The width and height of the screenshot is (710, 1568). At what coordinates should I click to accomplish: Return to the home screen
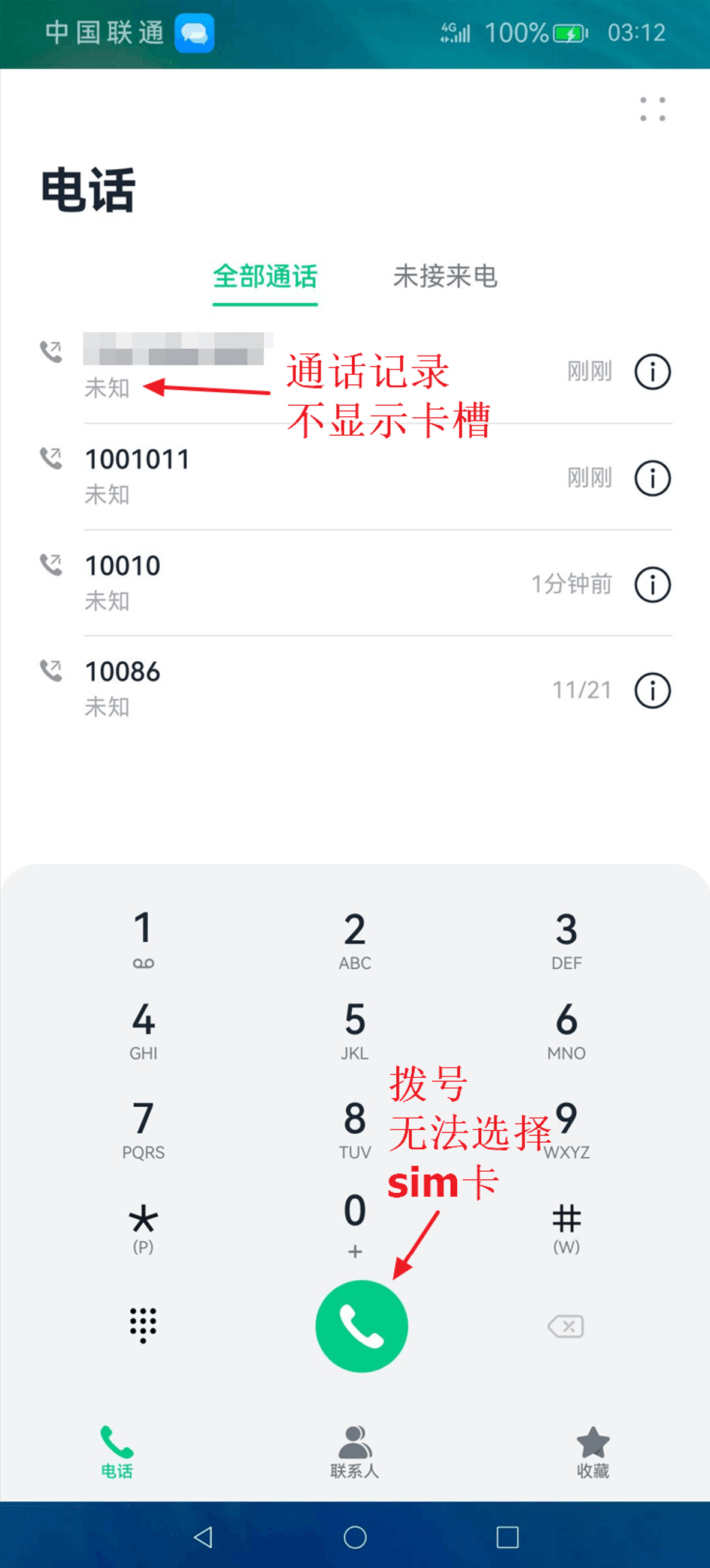(355, 1537)
